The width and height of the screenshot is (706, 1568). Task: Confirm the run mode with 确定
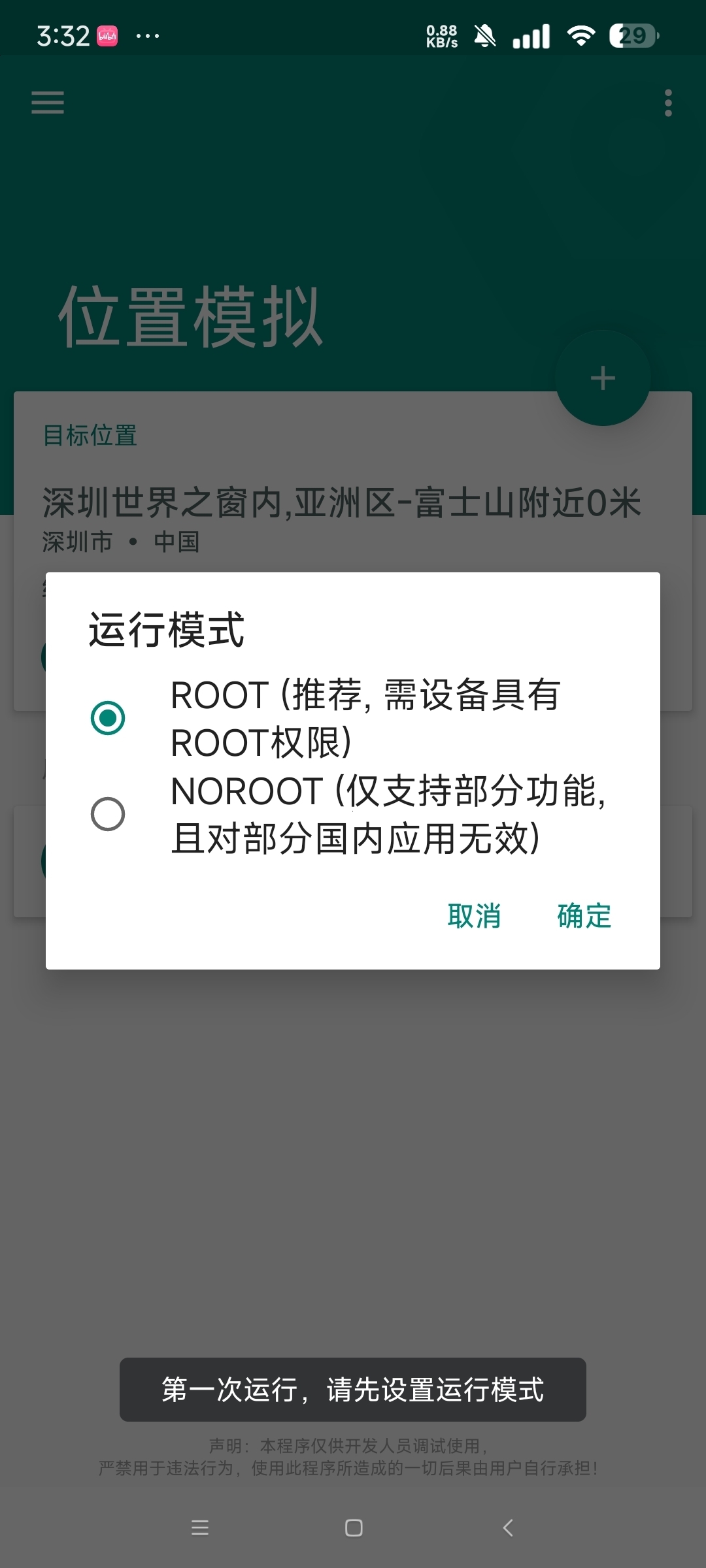[584, 916]
